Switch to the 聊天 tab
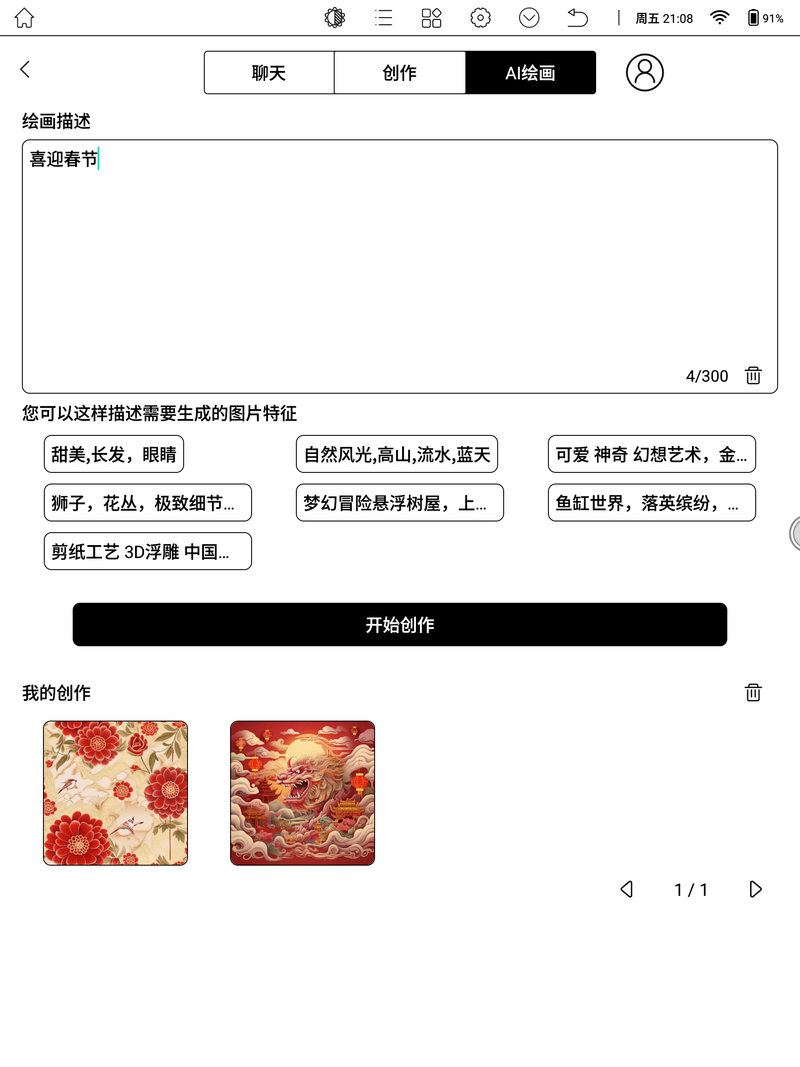The image size is (800, 1067). click(x=269, y=73)
